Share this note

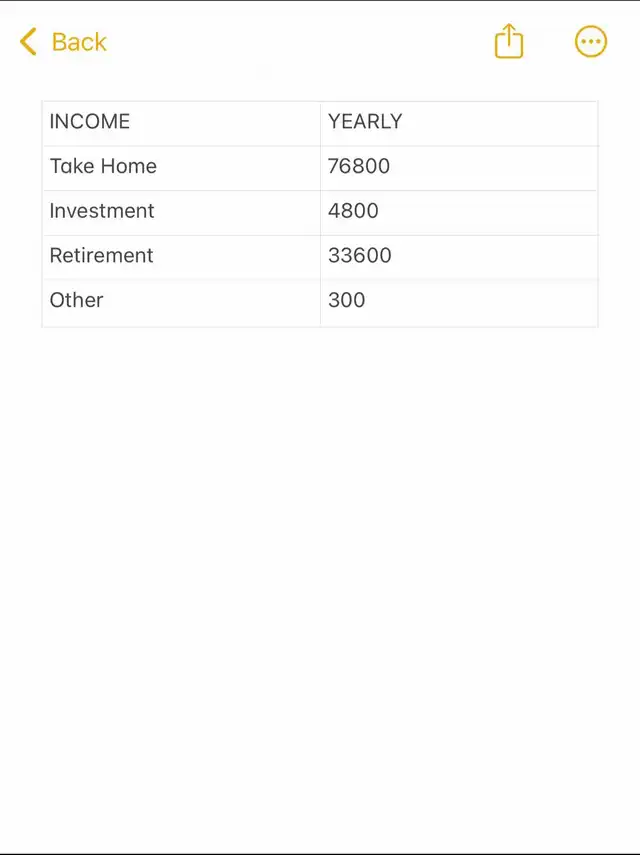tap(509, 41)
